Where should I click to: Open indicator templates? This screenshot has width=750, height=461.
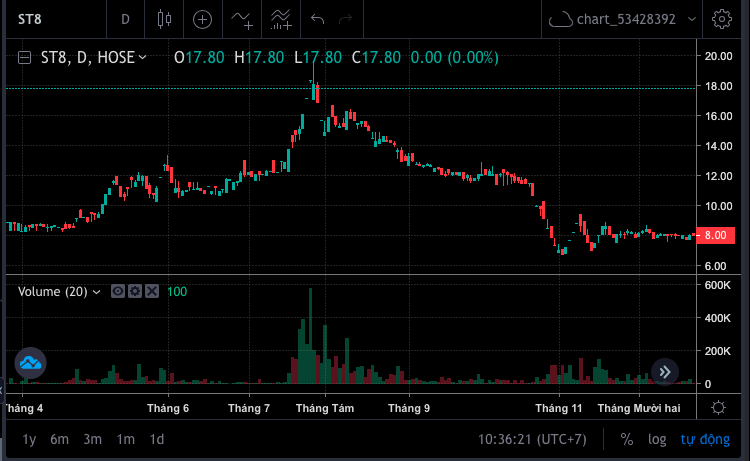tap(281, 18)
